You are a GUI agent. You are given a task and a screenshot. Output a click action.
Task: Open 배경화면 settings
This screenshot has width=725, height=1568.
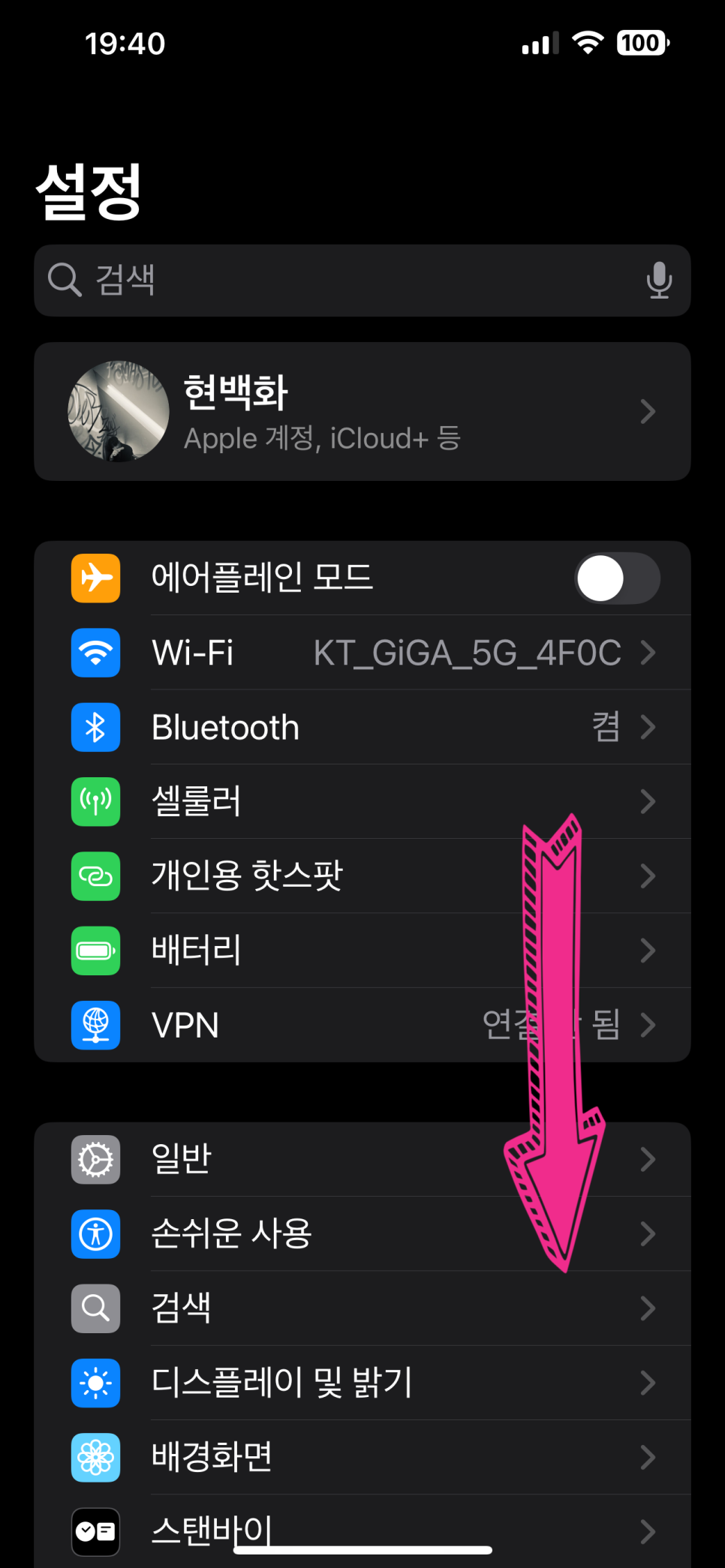(362, 1457)
